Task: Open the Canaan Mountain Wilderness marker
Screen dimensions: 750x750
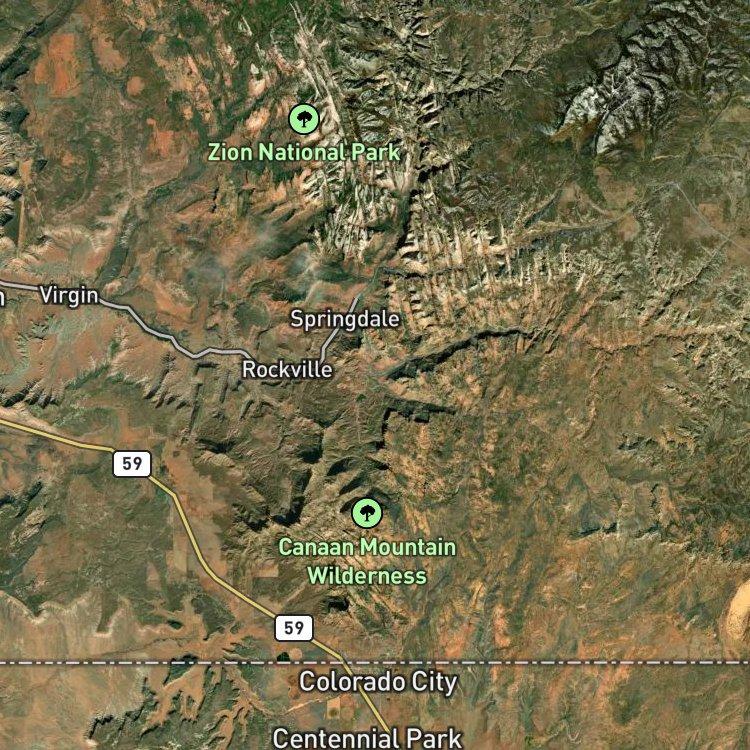Action: coord(367,514)
